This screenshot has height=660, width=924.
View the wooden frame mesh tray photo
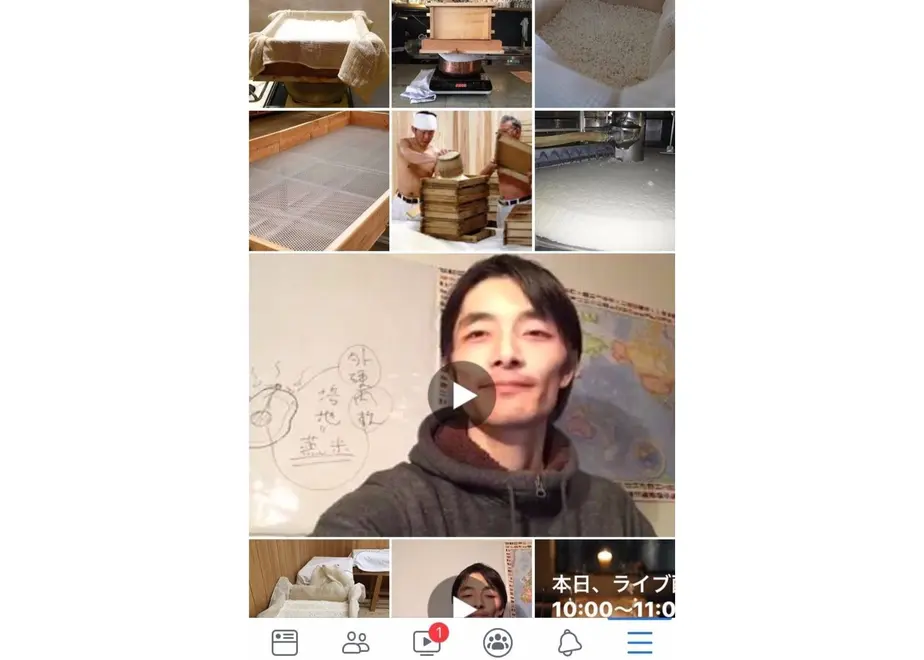click(318, 180)
